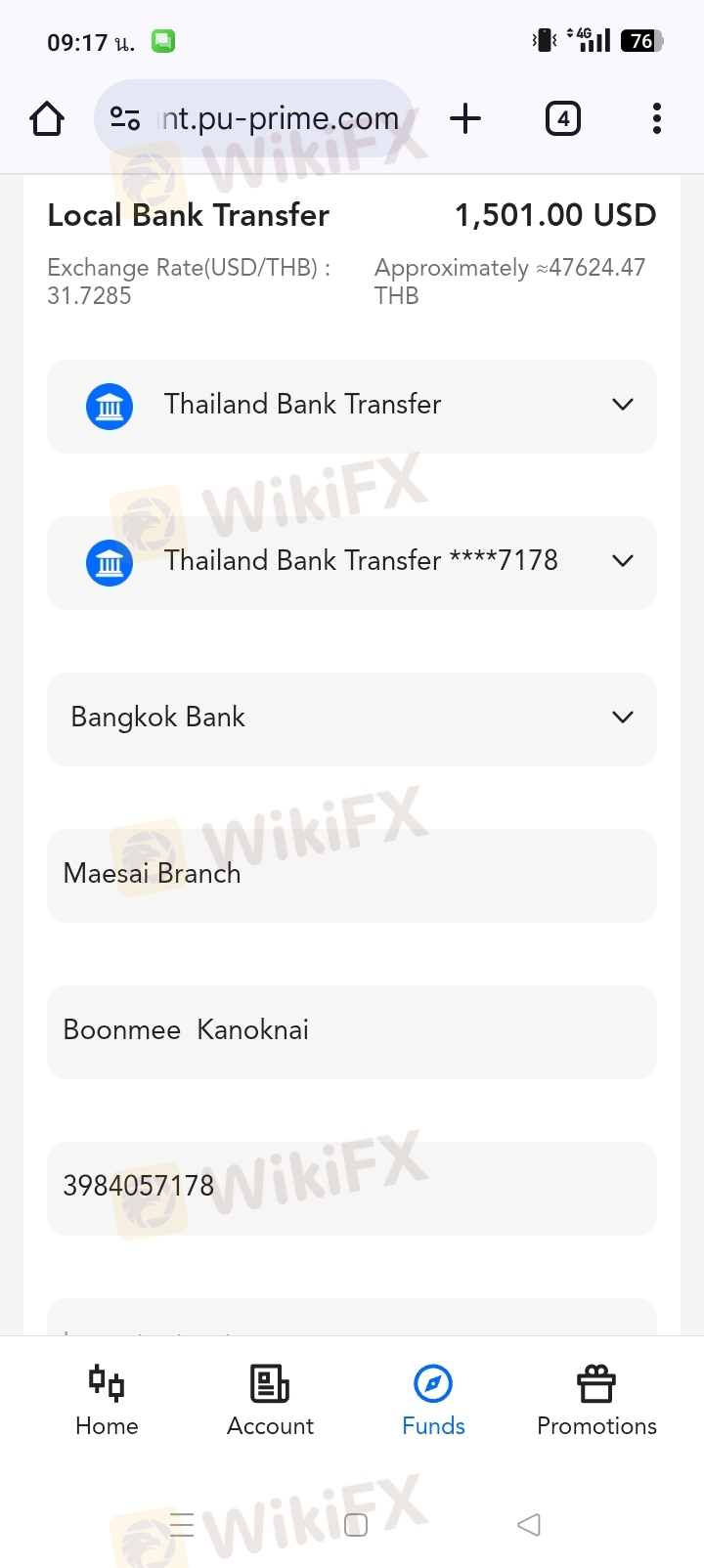Edit the Maesai Branch field
This screenshot has height=1568, width=704.
tap(352, 875)
